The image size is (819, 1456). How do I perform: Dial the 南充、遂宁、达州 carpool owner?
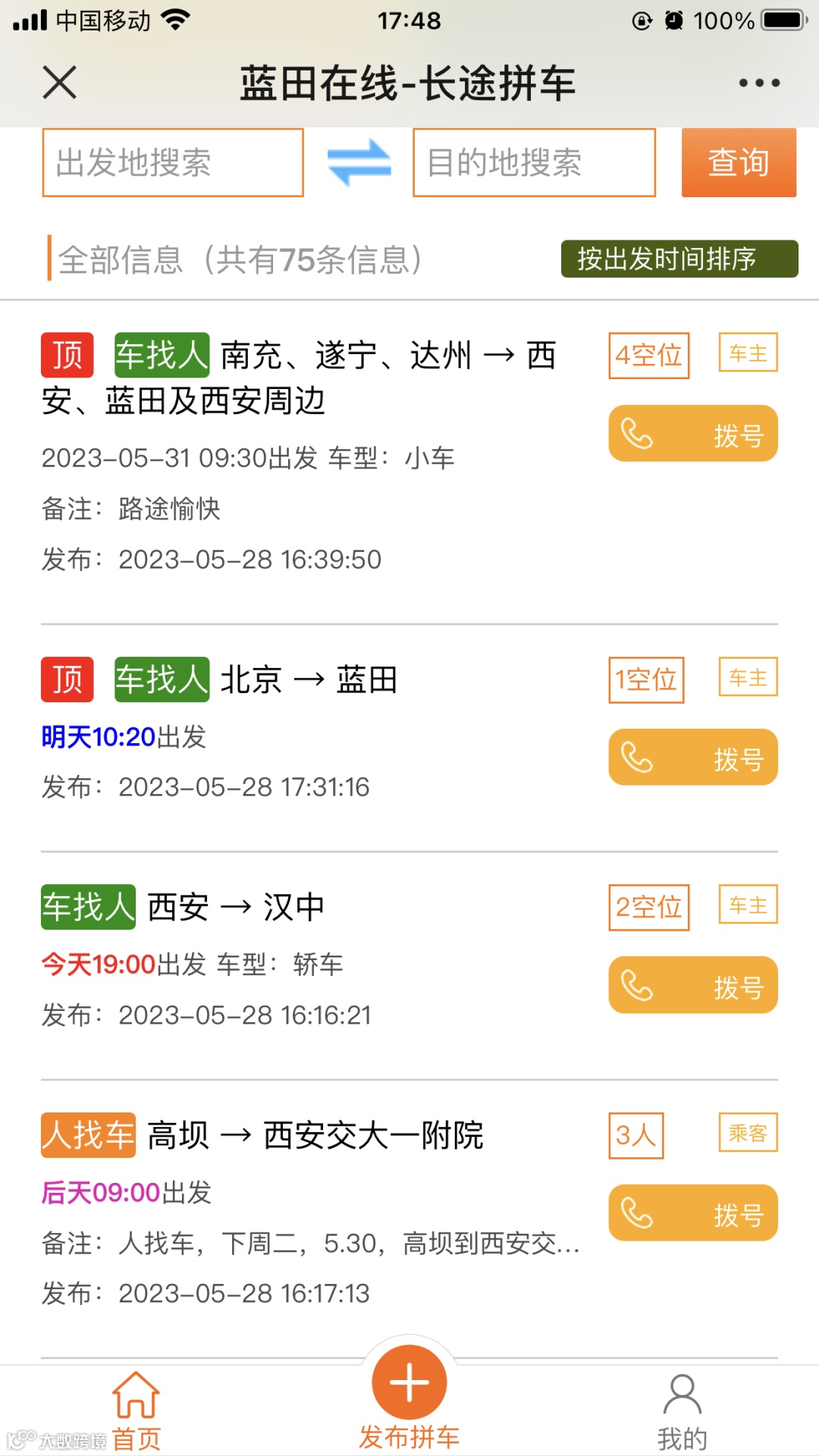click(693, 434)
